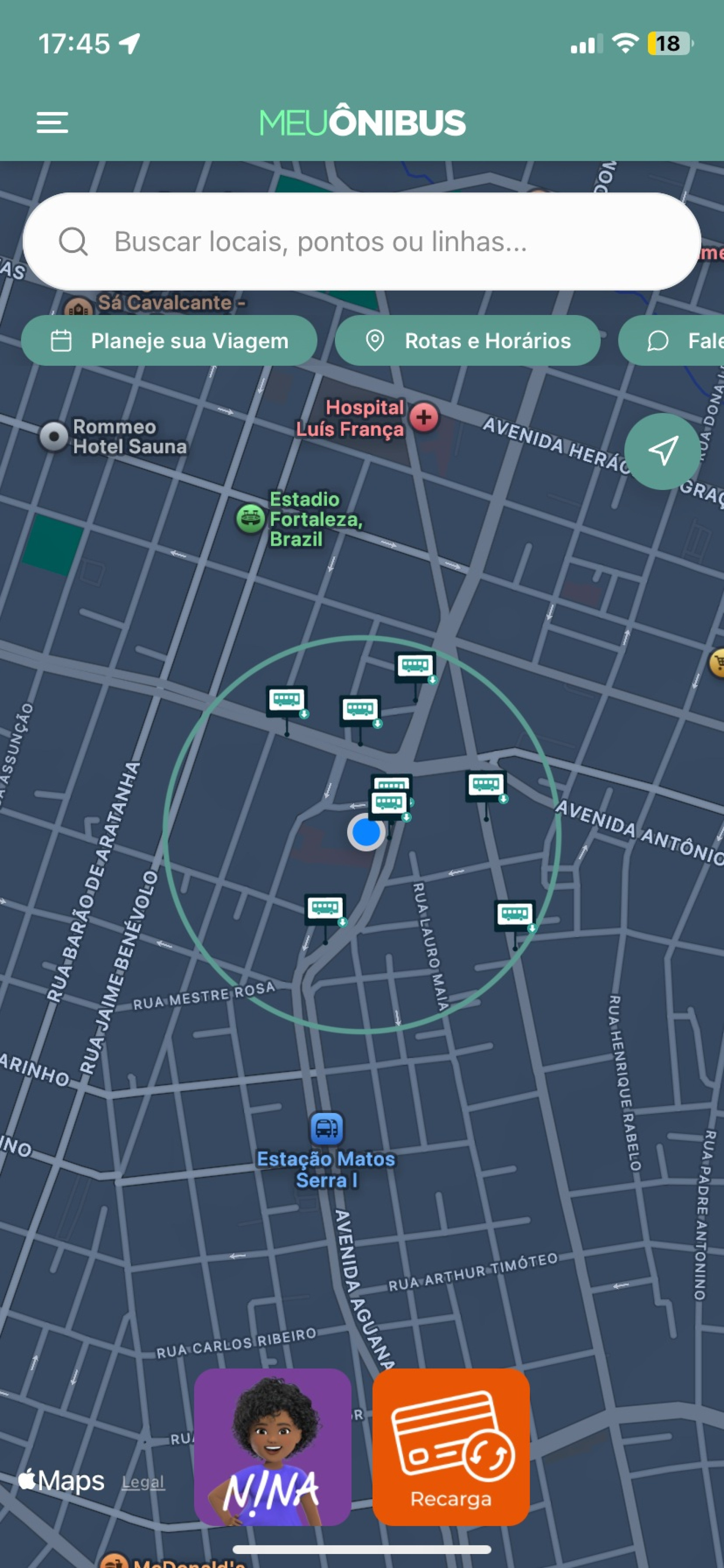This screenshot has height=1568, width=724.
Task: Select the Estação Matos Serra I station marker
Action: click(327, 1128)
